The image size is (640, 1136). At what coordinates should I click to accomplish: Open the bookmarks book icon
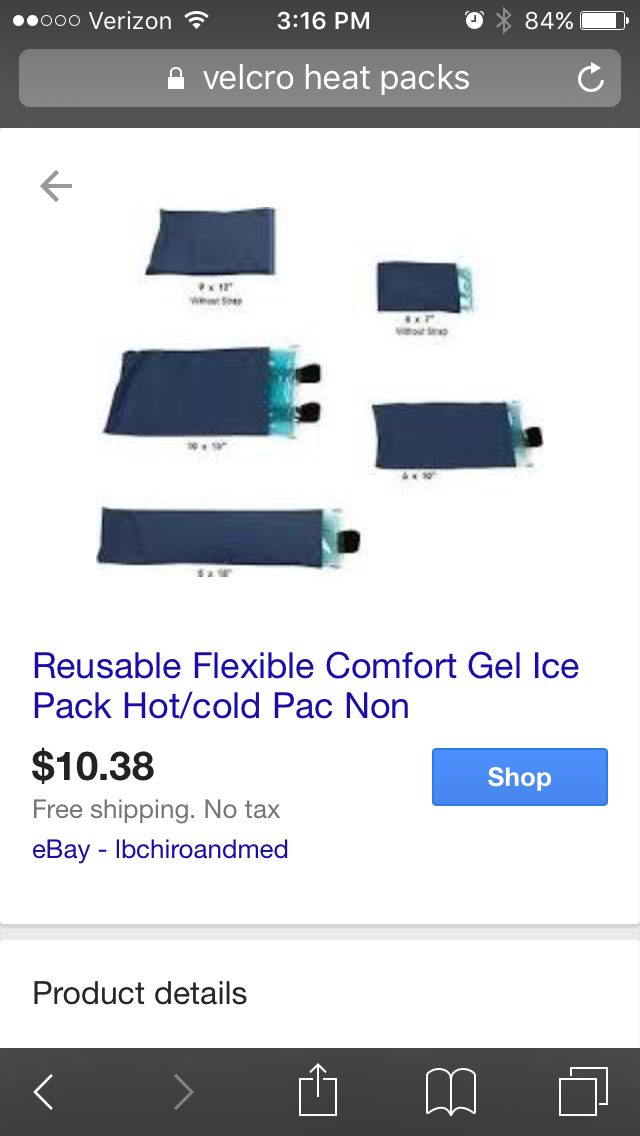450,1091
